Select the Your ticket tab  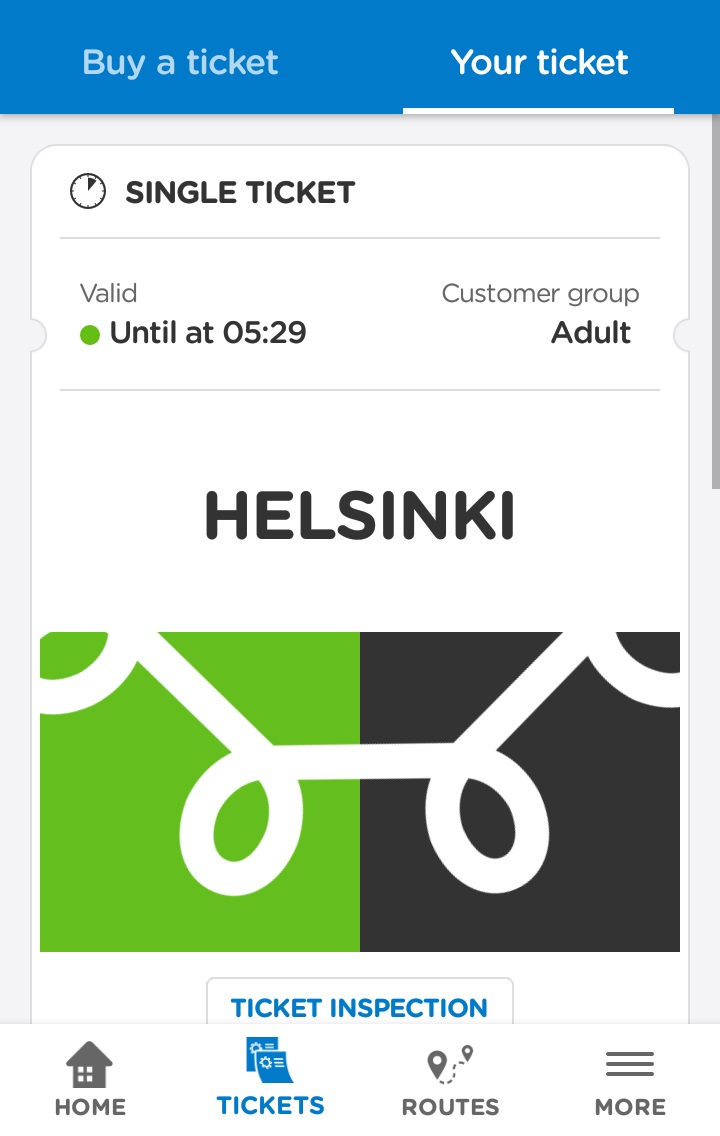[539, 62]
